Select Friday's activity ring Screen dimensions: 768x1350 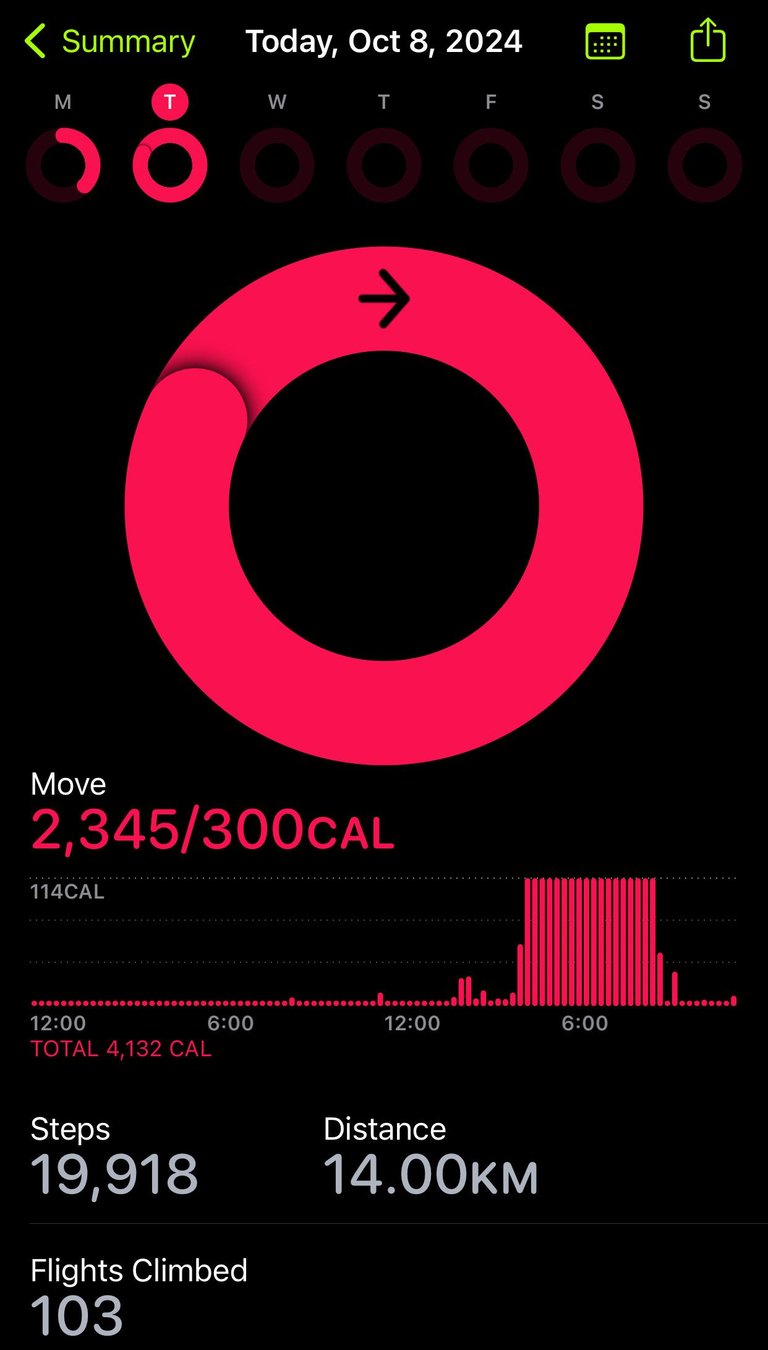(x=491, y=165)
